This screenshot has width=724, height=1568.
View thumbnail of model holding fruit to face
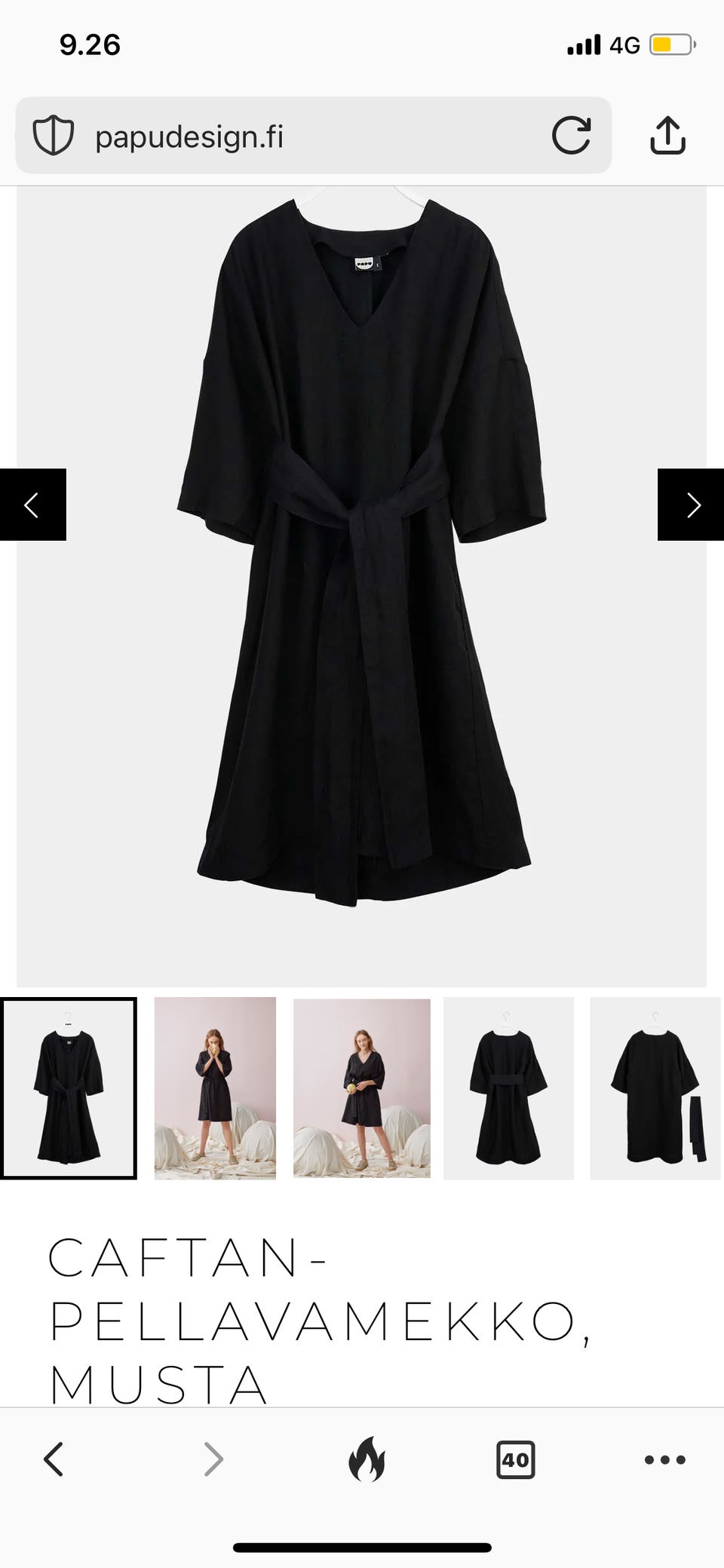215,1088
